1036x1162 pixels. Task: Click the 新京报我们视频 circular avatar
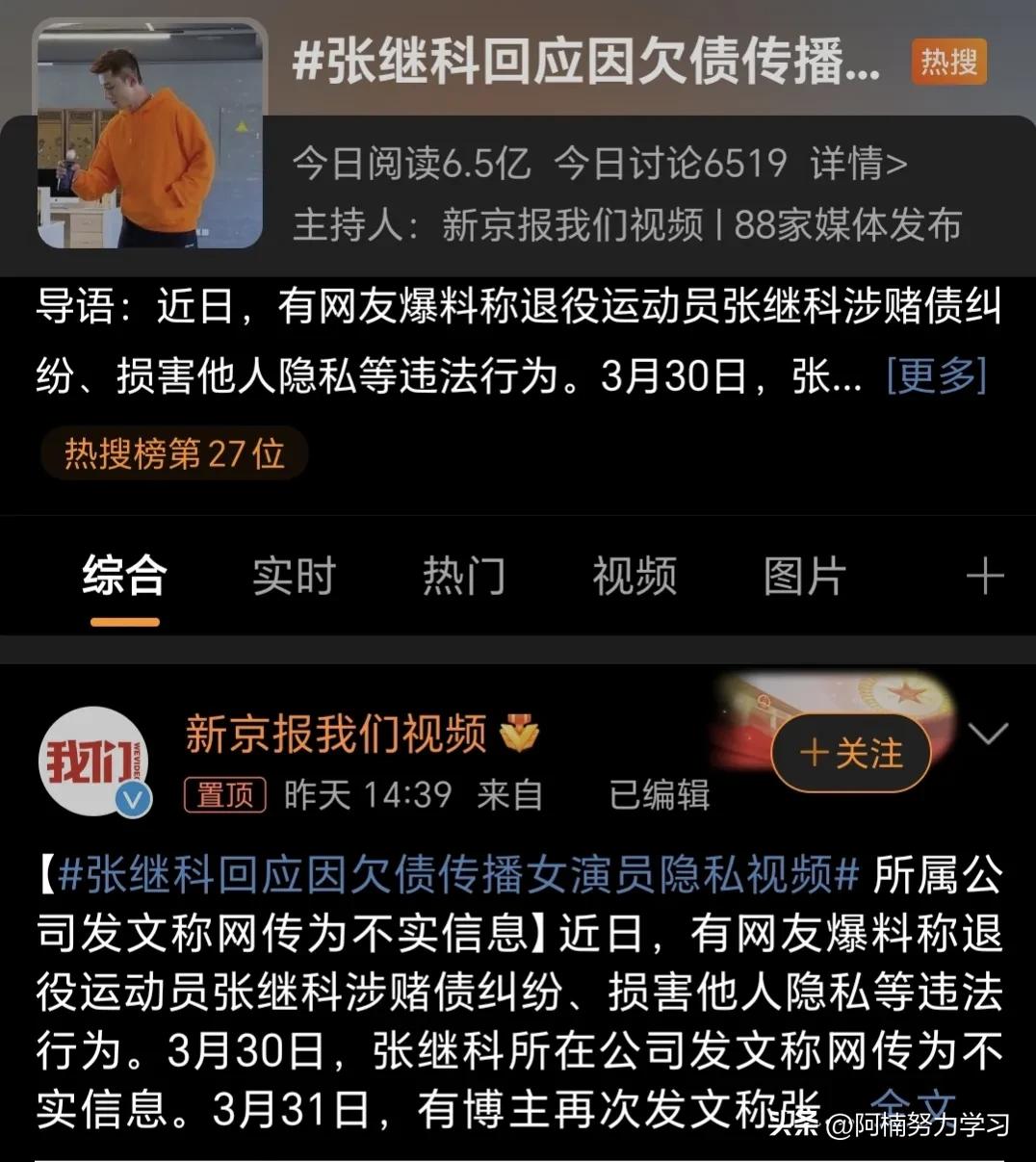point(93,762)
